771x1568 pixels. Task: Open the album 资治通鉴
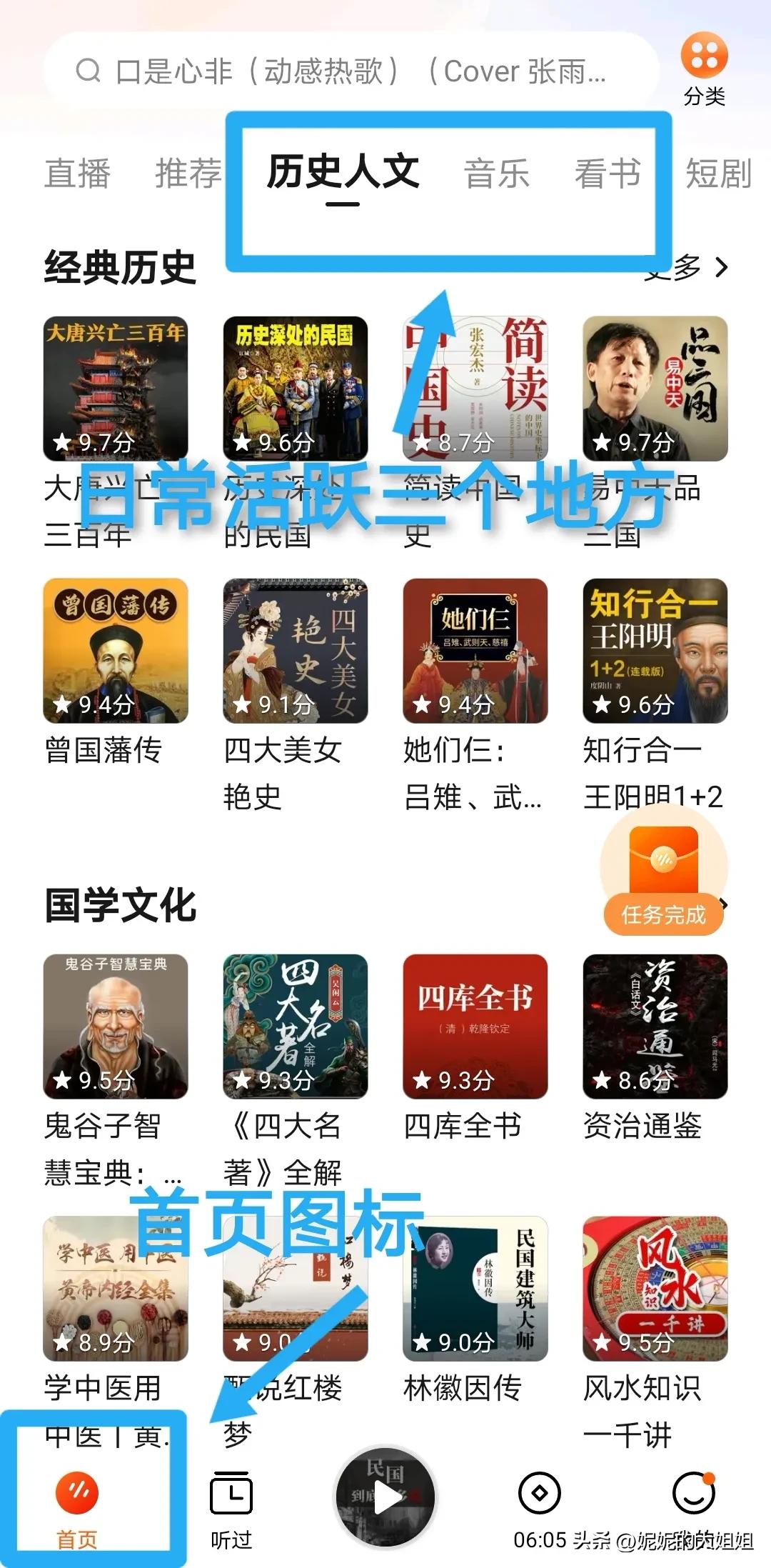point(655,1027)
